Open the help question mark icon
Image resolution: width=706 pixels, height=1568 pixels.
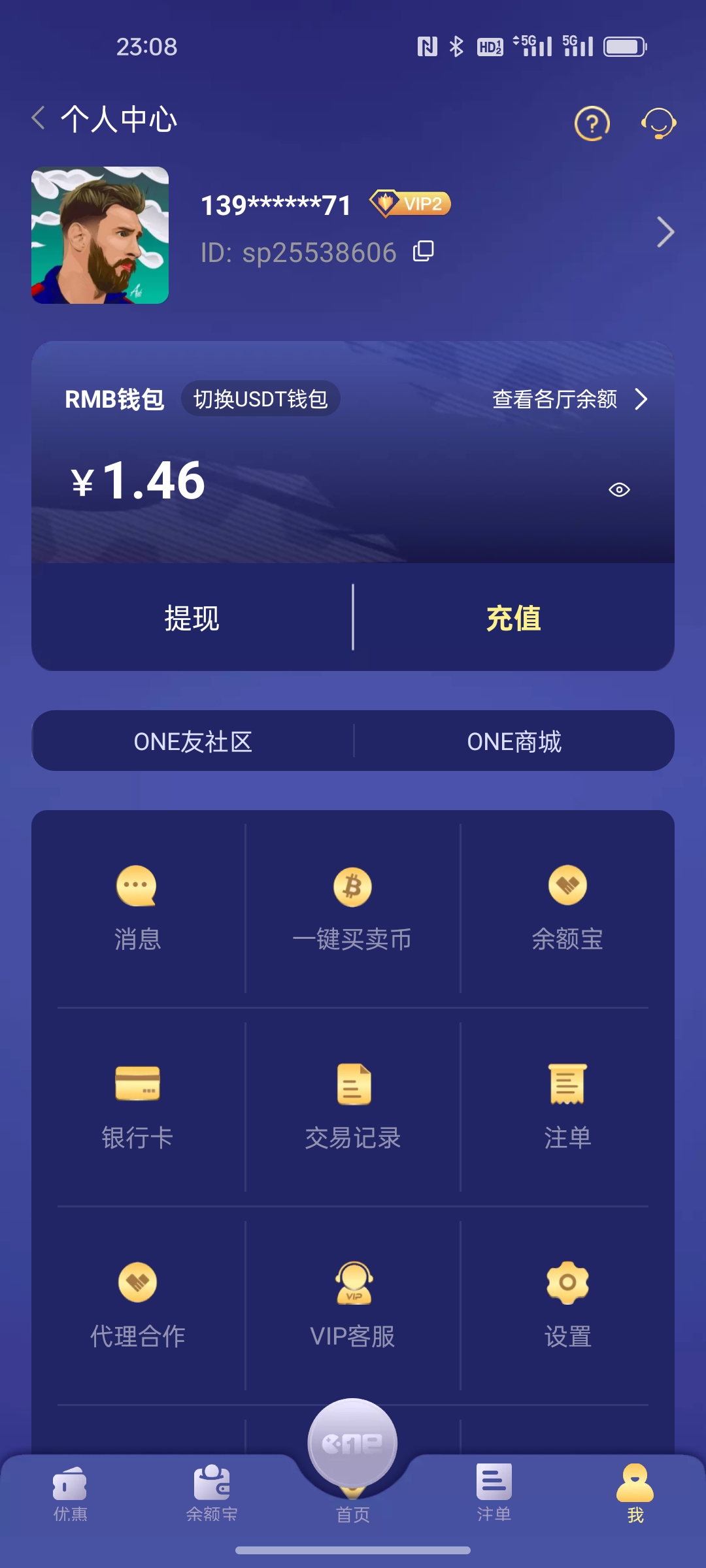(592, 123)
